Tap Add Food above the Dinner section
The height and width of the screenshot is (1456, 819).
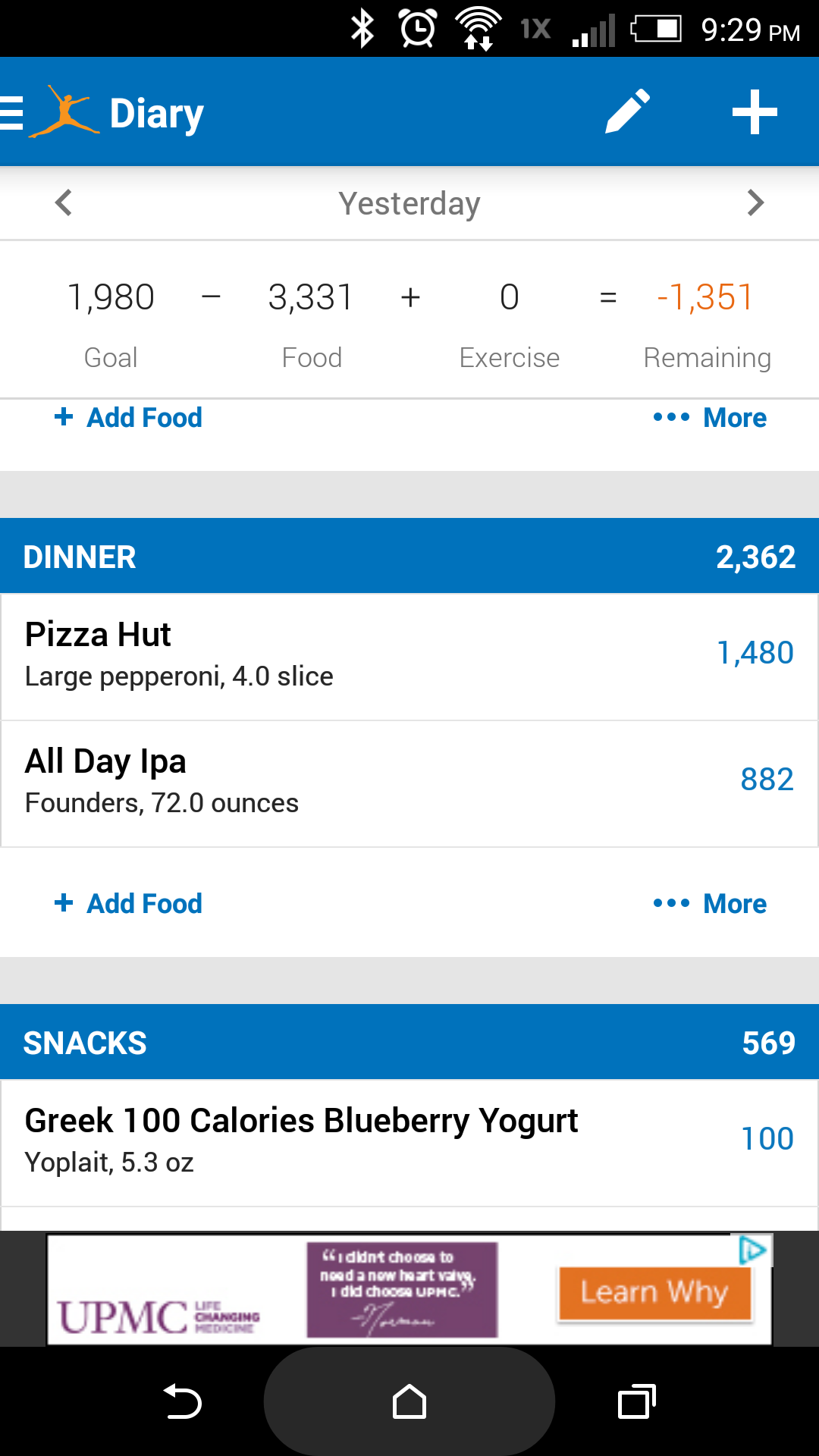(x=129, y=418)
